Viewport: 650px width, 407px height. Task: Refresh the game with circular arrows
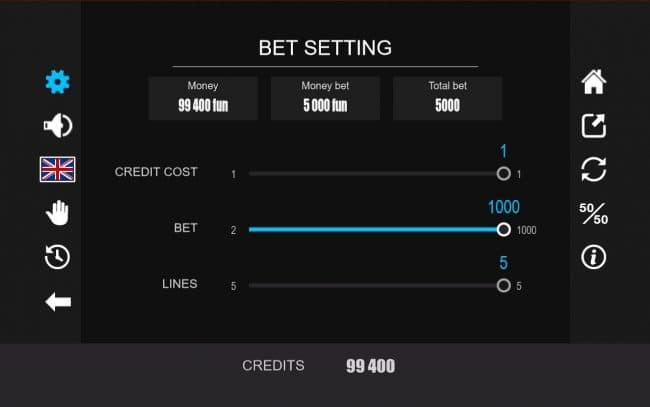pos(594,170)
